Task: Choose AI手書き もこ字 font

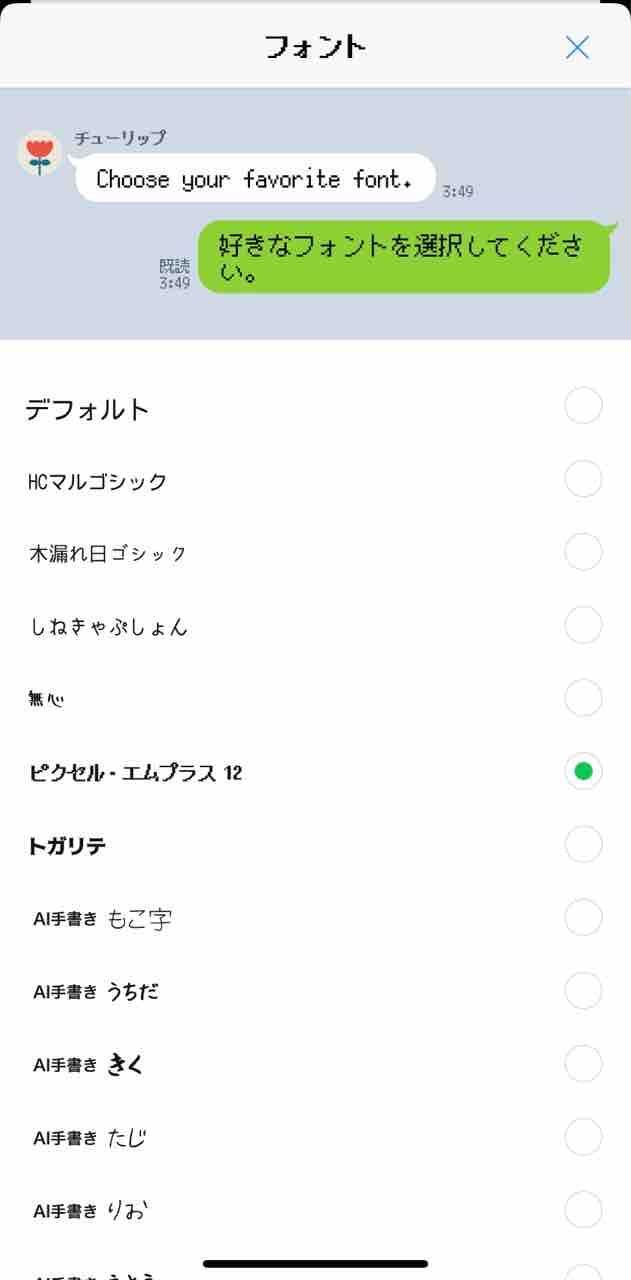Action: 583,918
